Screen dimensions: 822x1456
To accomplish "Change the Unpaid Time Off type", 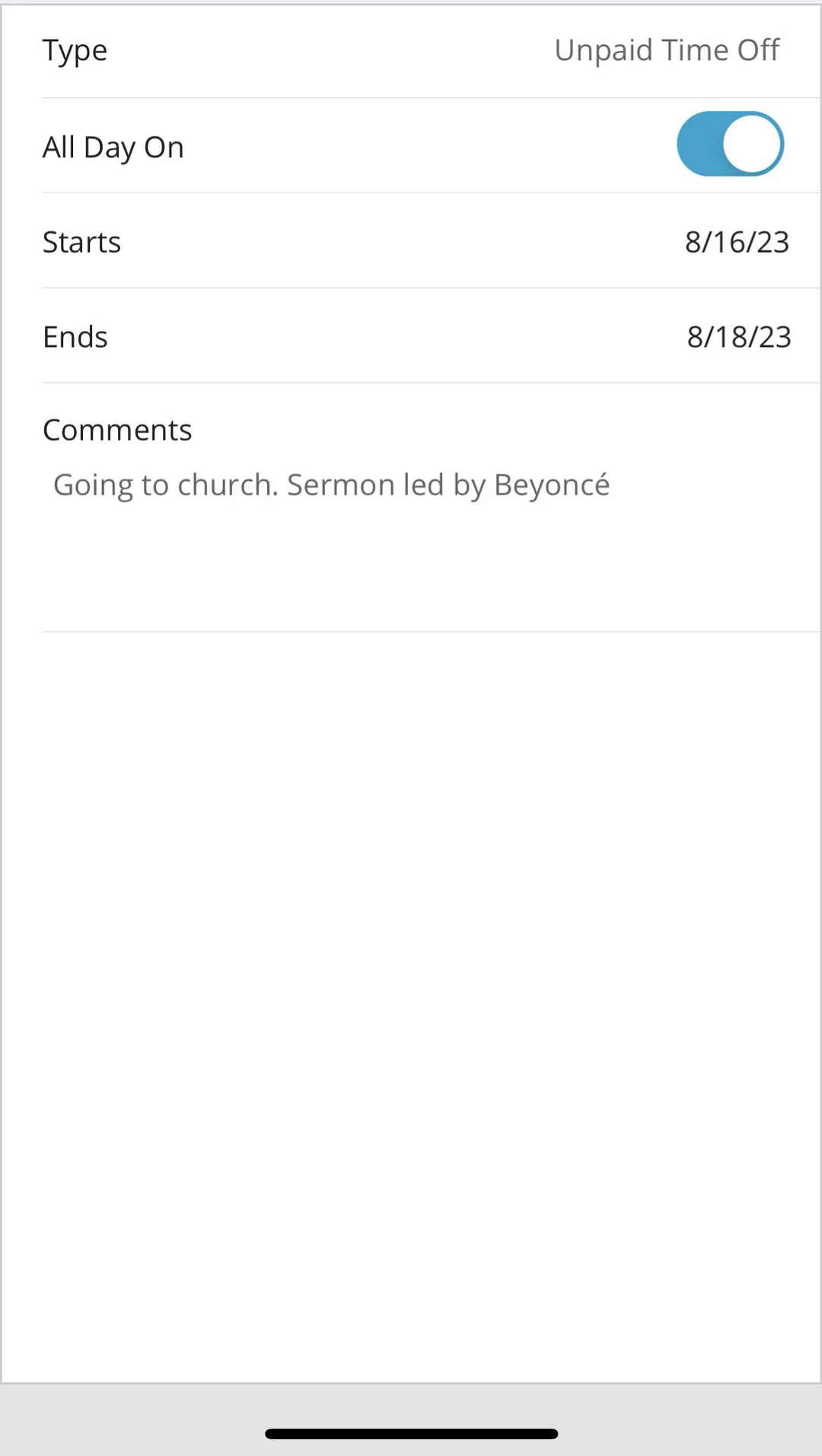I will click(x=667, y=49).
